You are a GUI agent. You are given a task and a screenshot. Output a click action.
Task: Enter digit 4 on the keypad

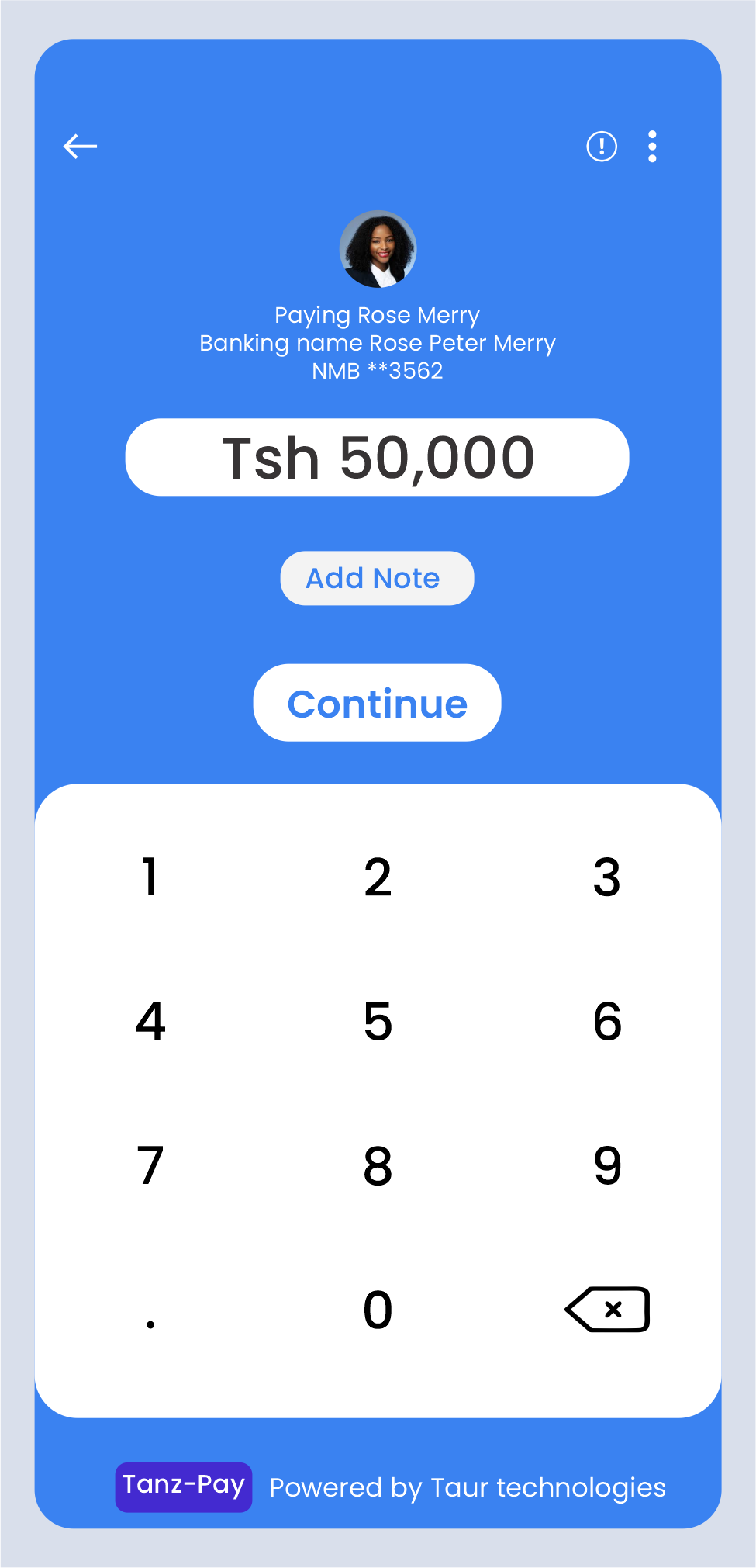(x=150, y=1021)
